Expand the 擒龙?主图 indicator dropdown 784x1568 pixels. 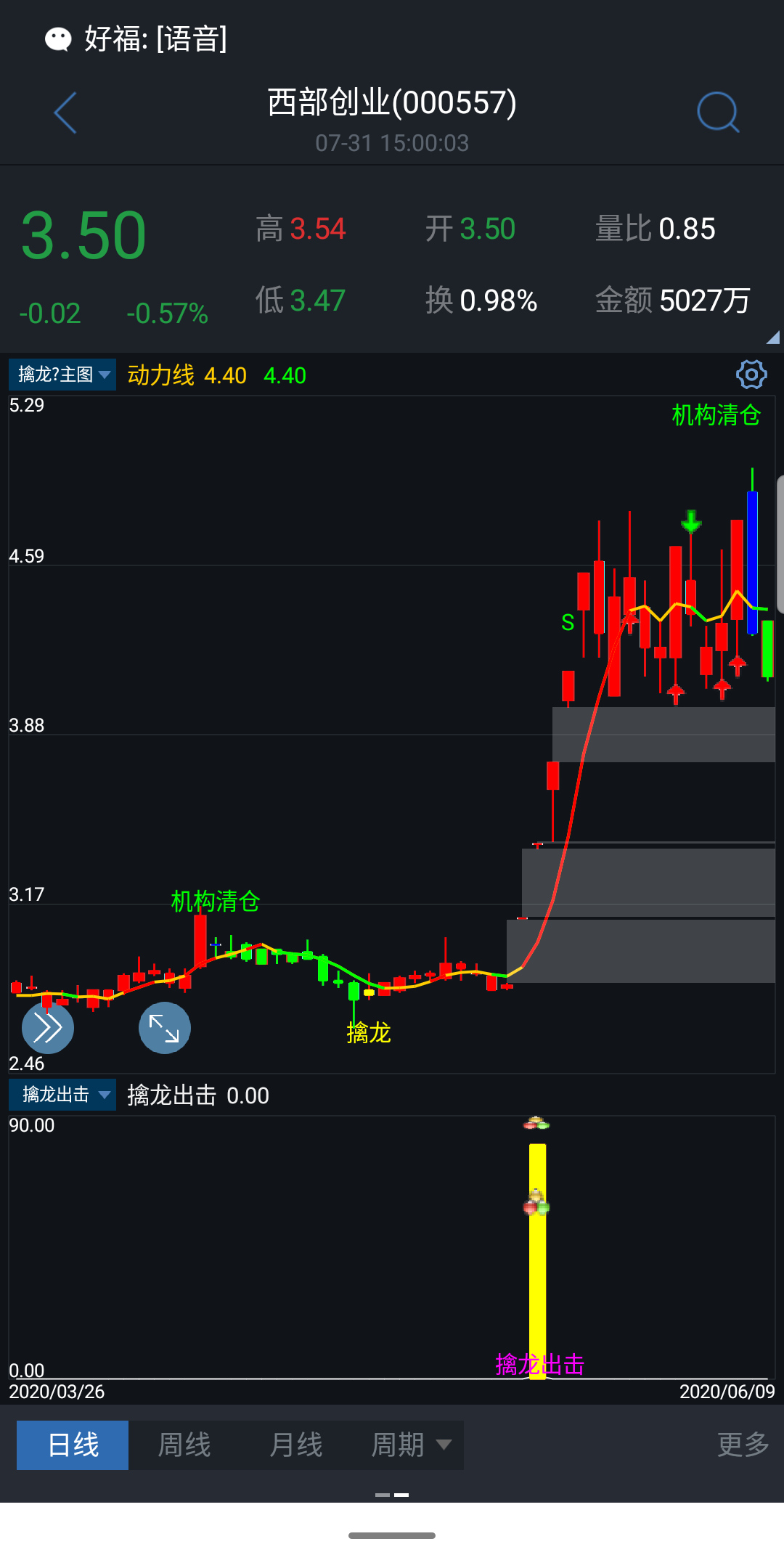point(62,375)
